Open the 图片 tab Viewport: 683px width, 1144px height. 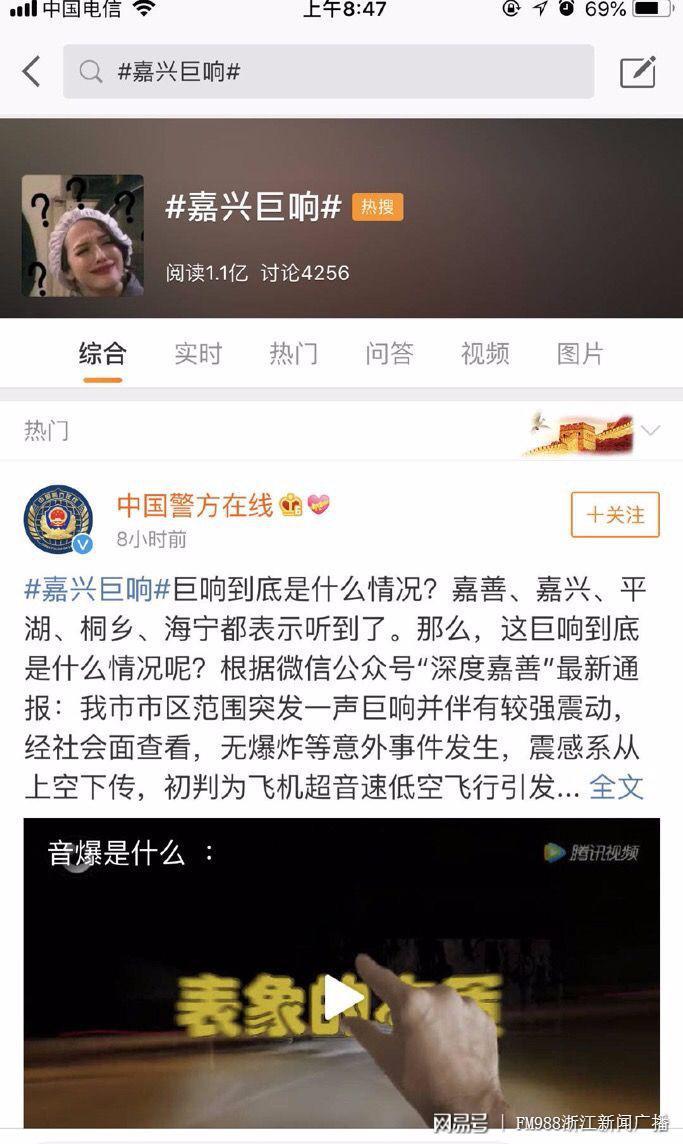580,353
